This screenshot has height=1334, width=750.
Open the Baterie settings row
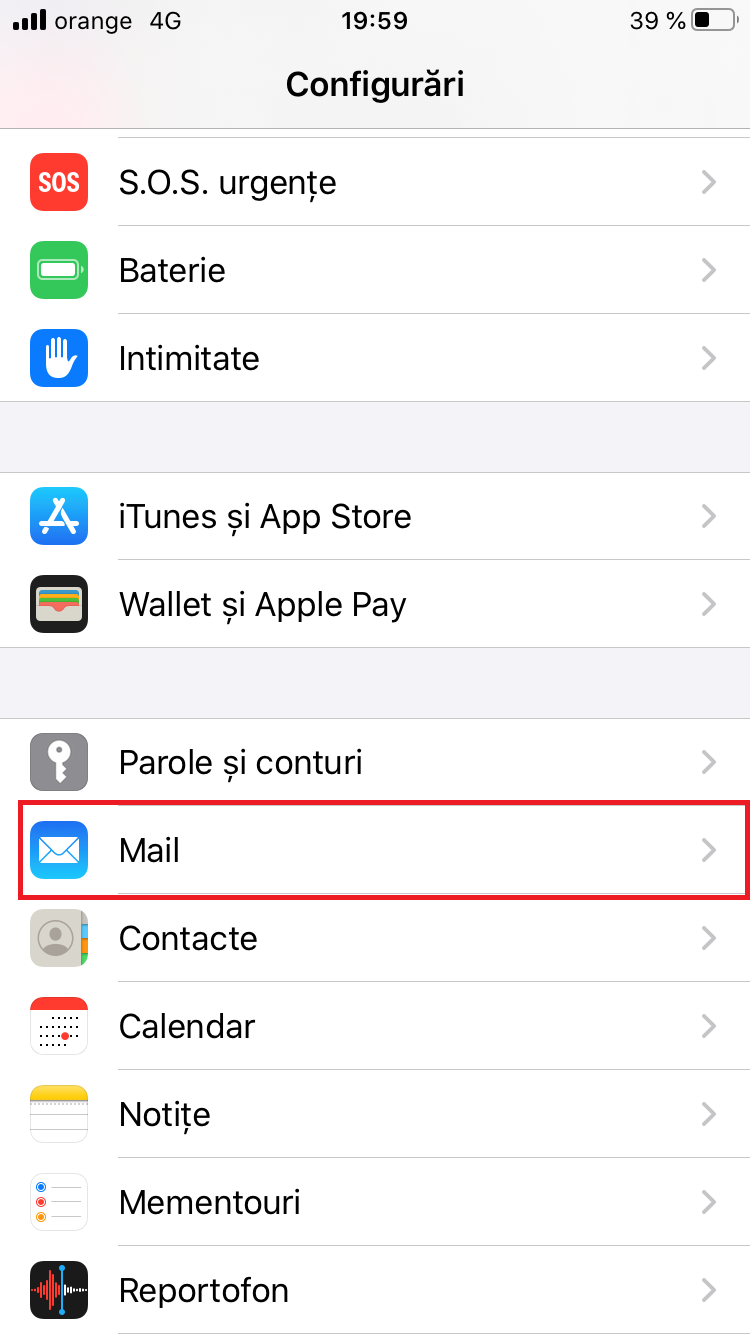pos(375,270)
